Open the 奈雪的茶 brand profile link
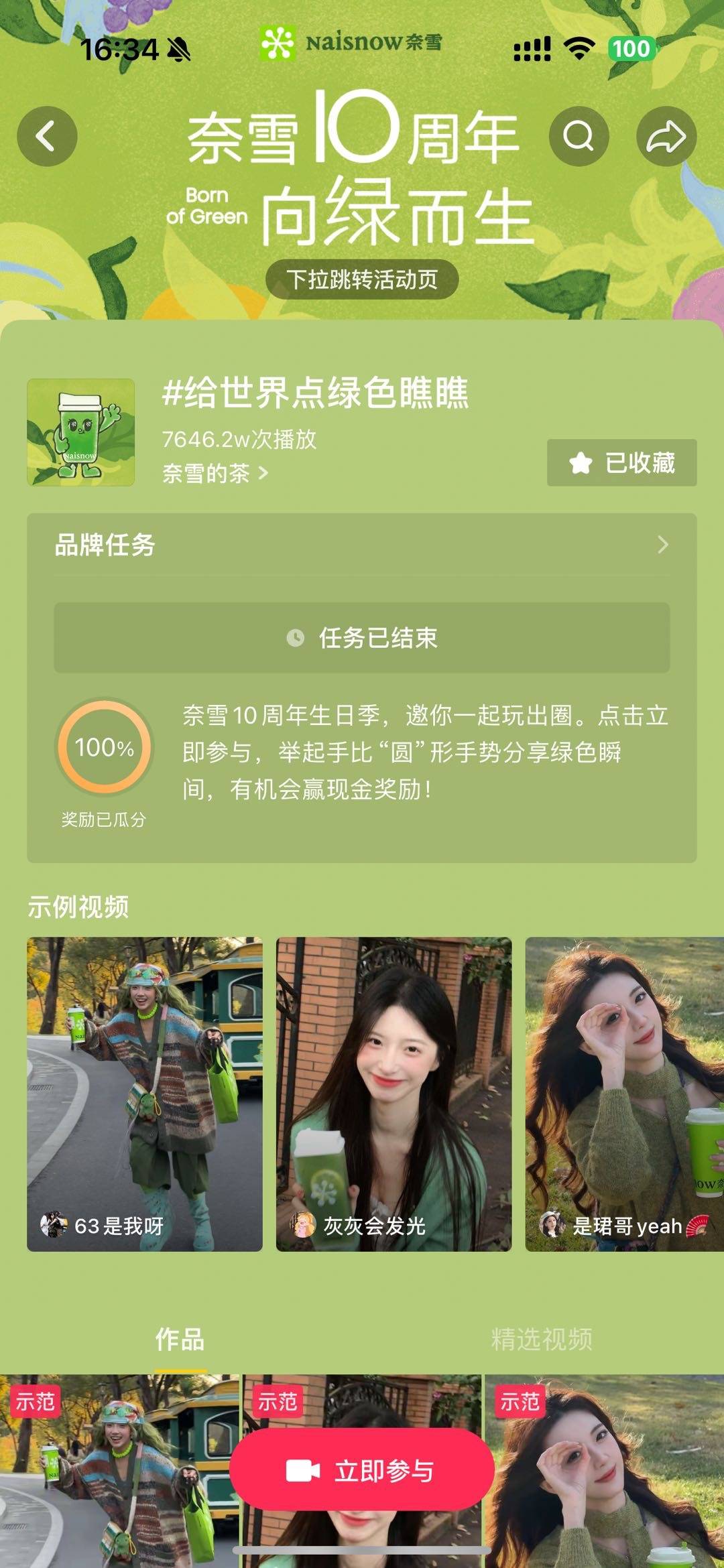 pos(215,474)
